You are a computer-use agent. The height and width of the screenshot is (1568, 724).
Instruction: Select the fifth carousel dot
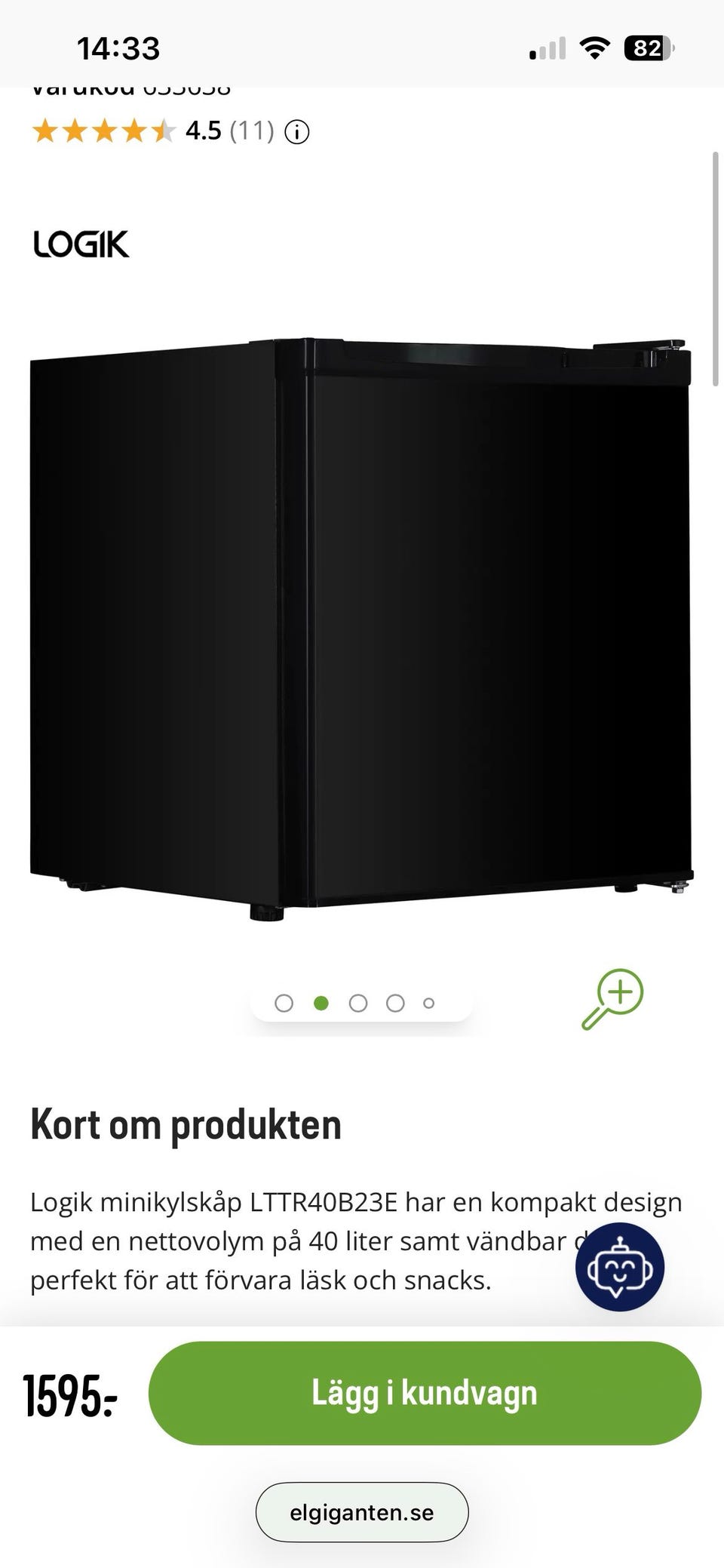(429, 1003)
